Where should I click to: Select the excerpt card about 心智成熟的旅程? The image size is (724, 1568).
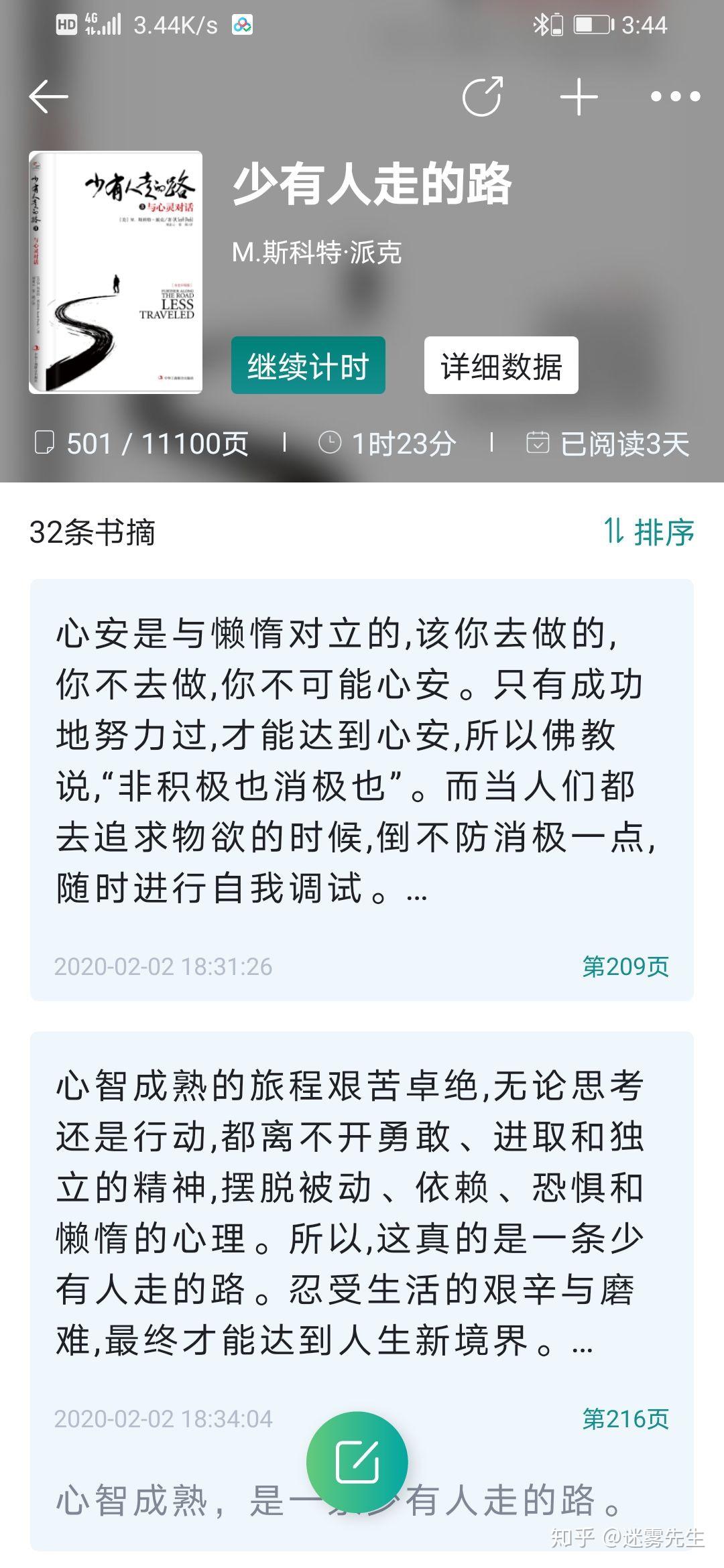[x=362, y=1206]
